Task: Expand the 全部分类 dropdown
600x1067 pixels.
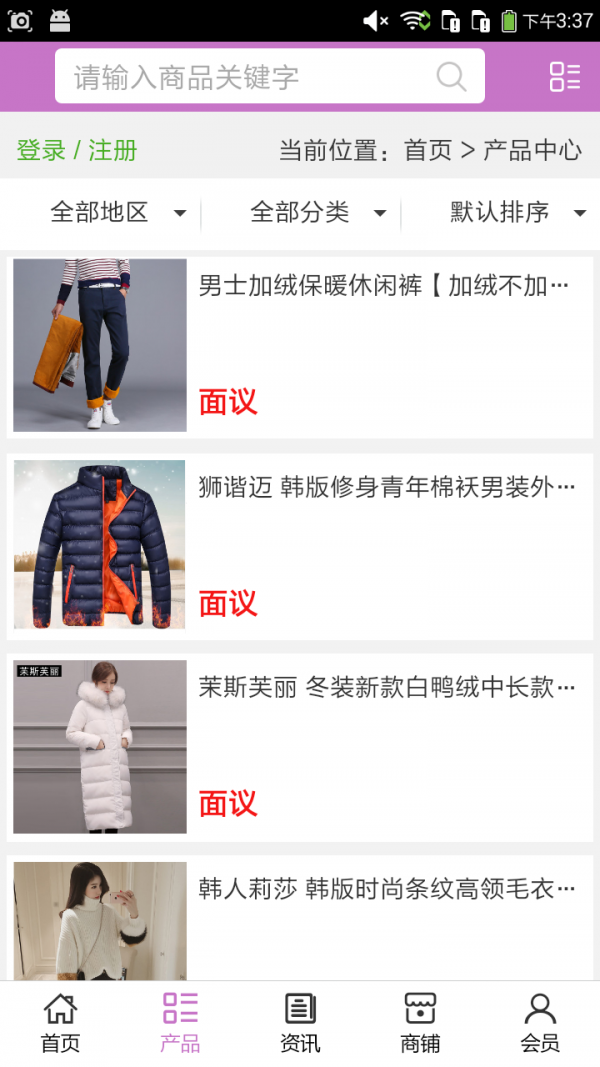Action: click(318, 212)
